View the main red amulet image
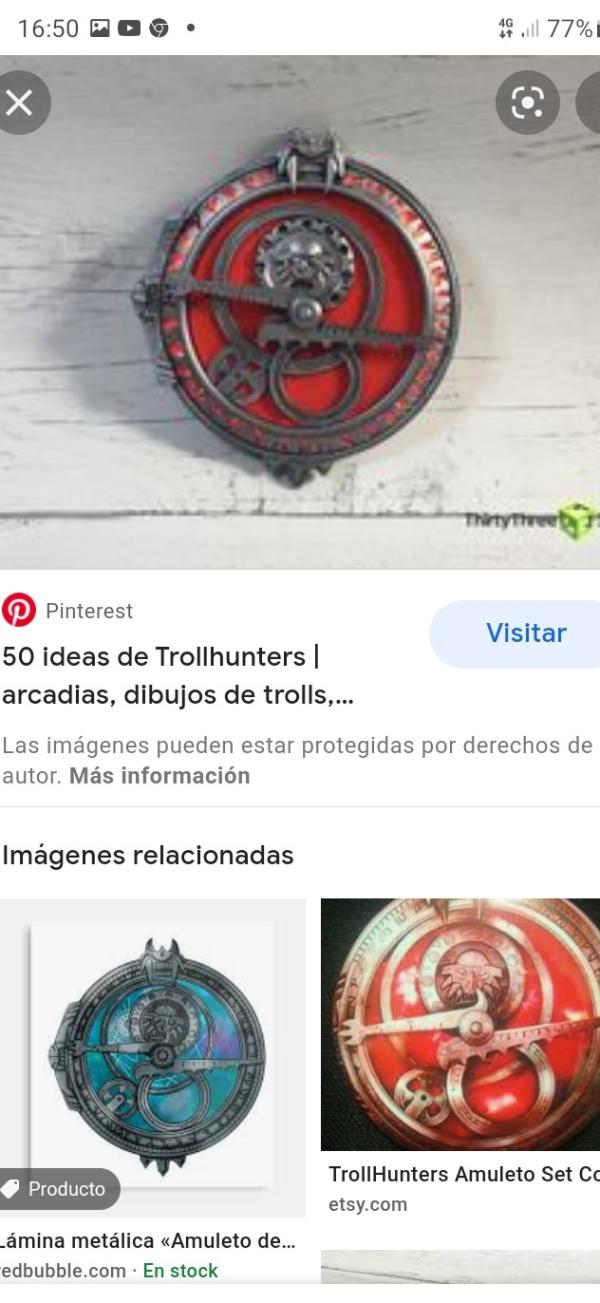 point(300,310)
